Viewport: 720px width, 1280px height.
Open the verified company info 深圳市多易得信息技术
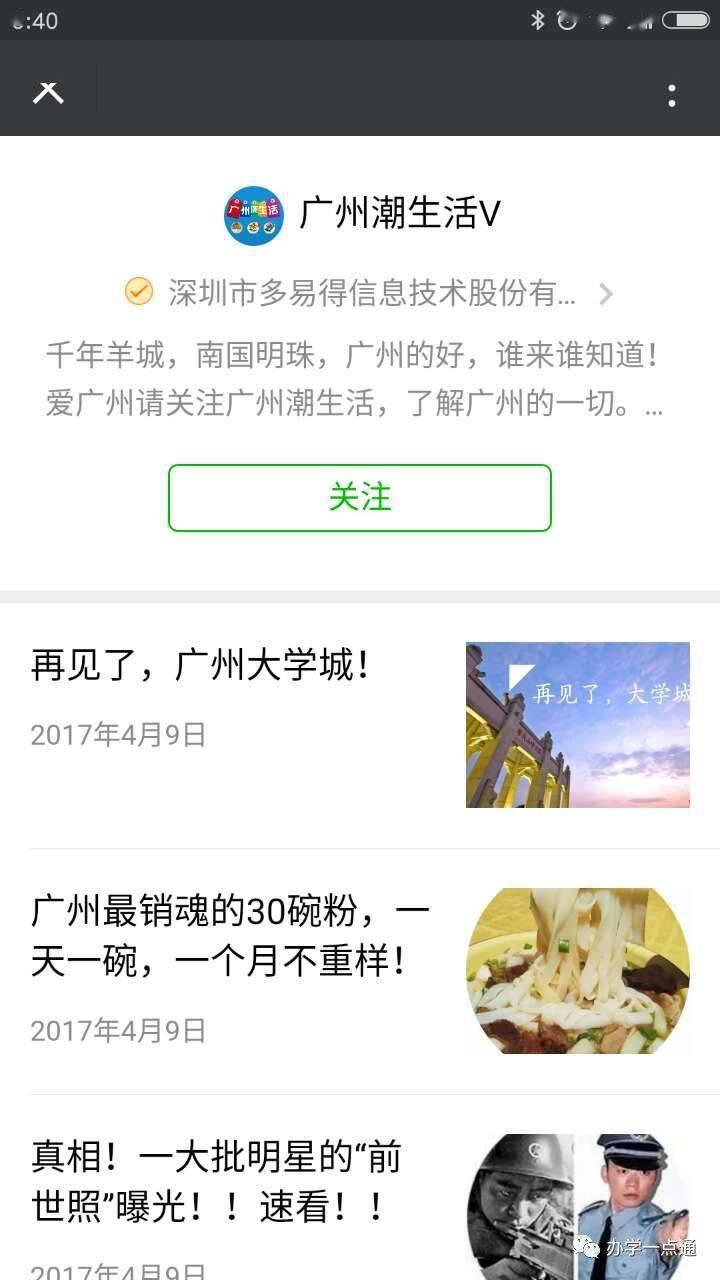[371, 293]
